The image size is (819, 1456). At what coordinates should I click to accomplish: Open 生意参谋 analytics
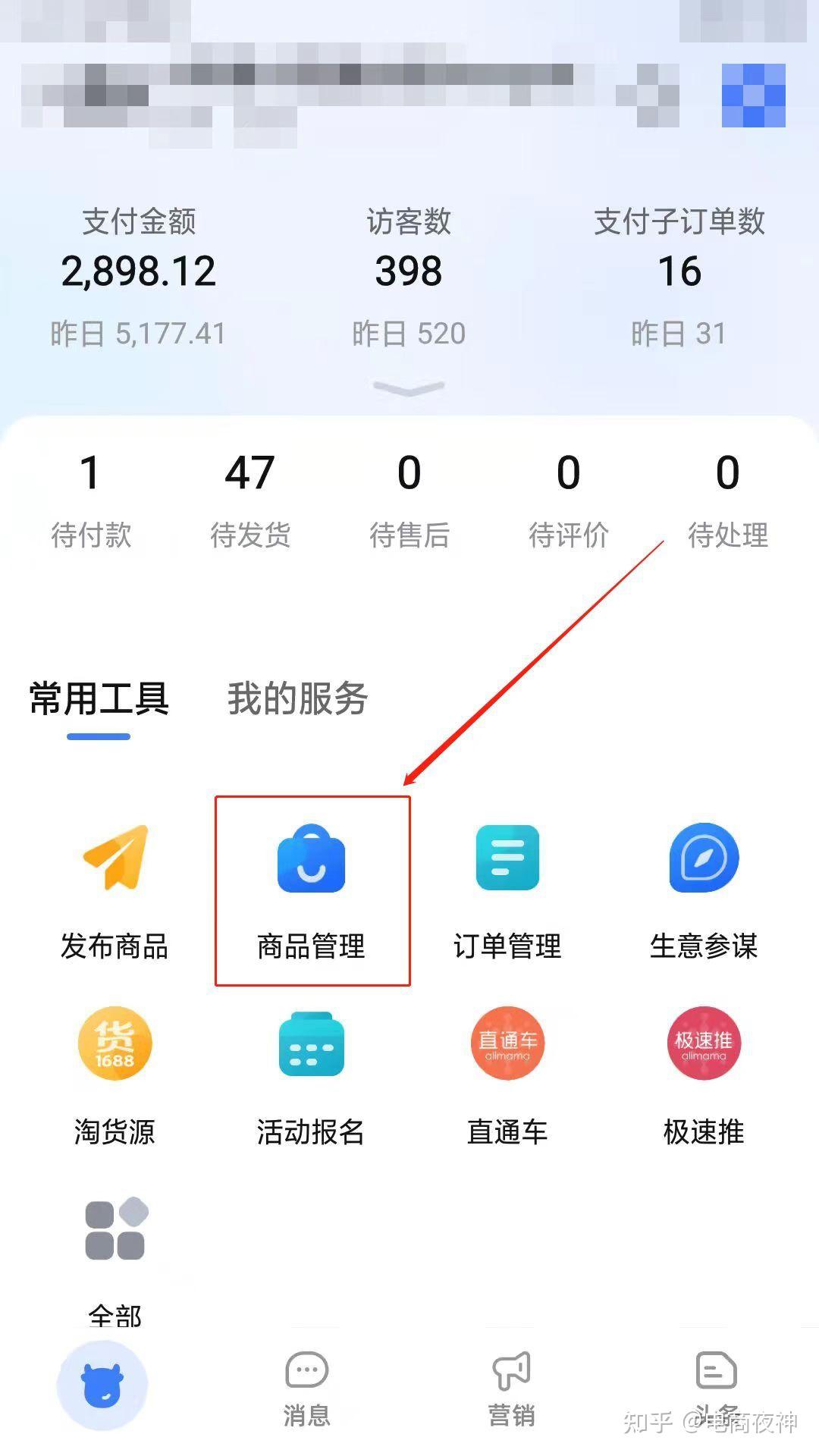[704, 891]
